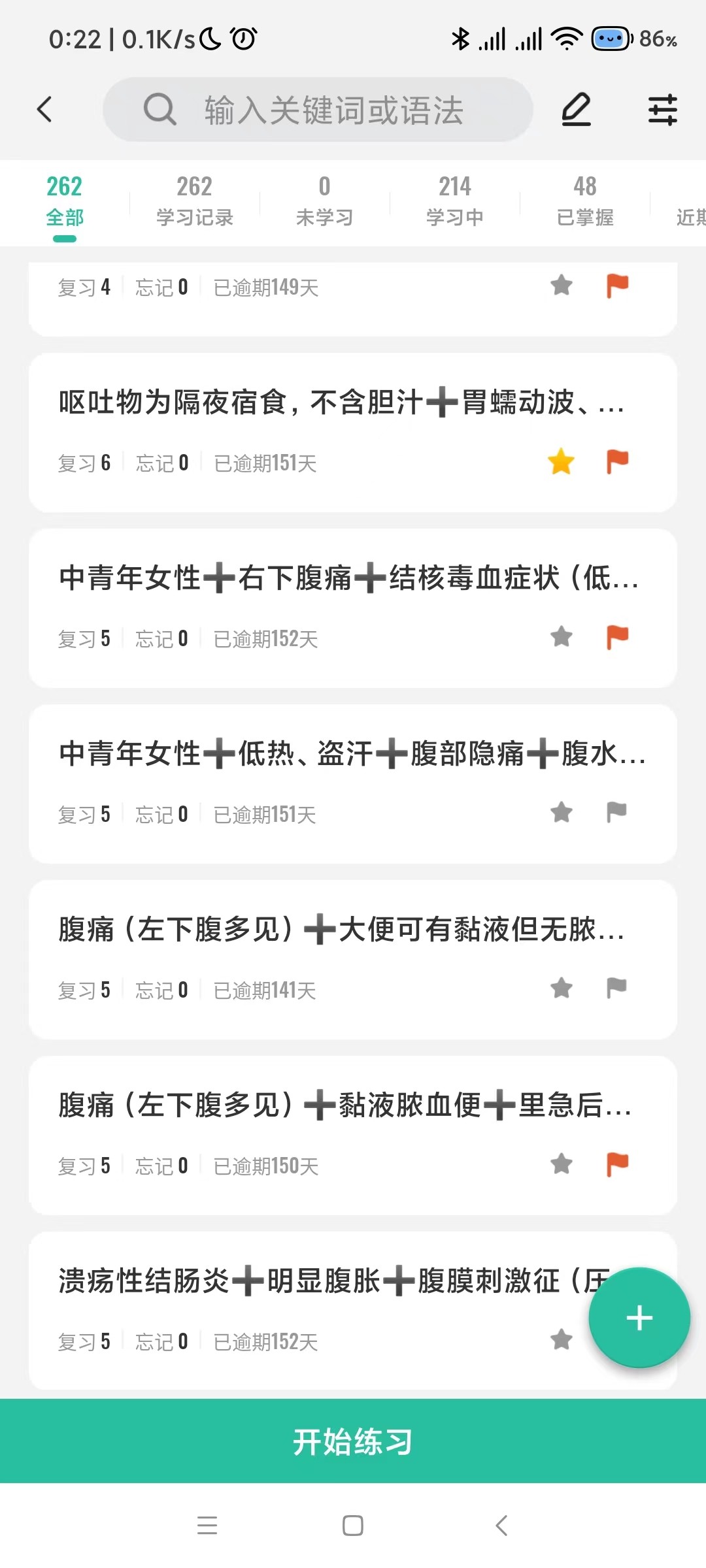Open the card 中青年女性➕右下腹痛

[x=353, y=608]
